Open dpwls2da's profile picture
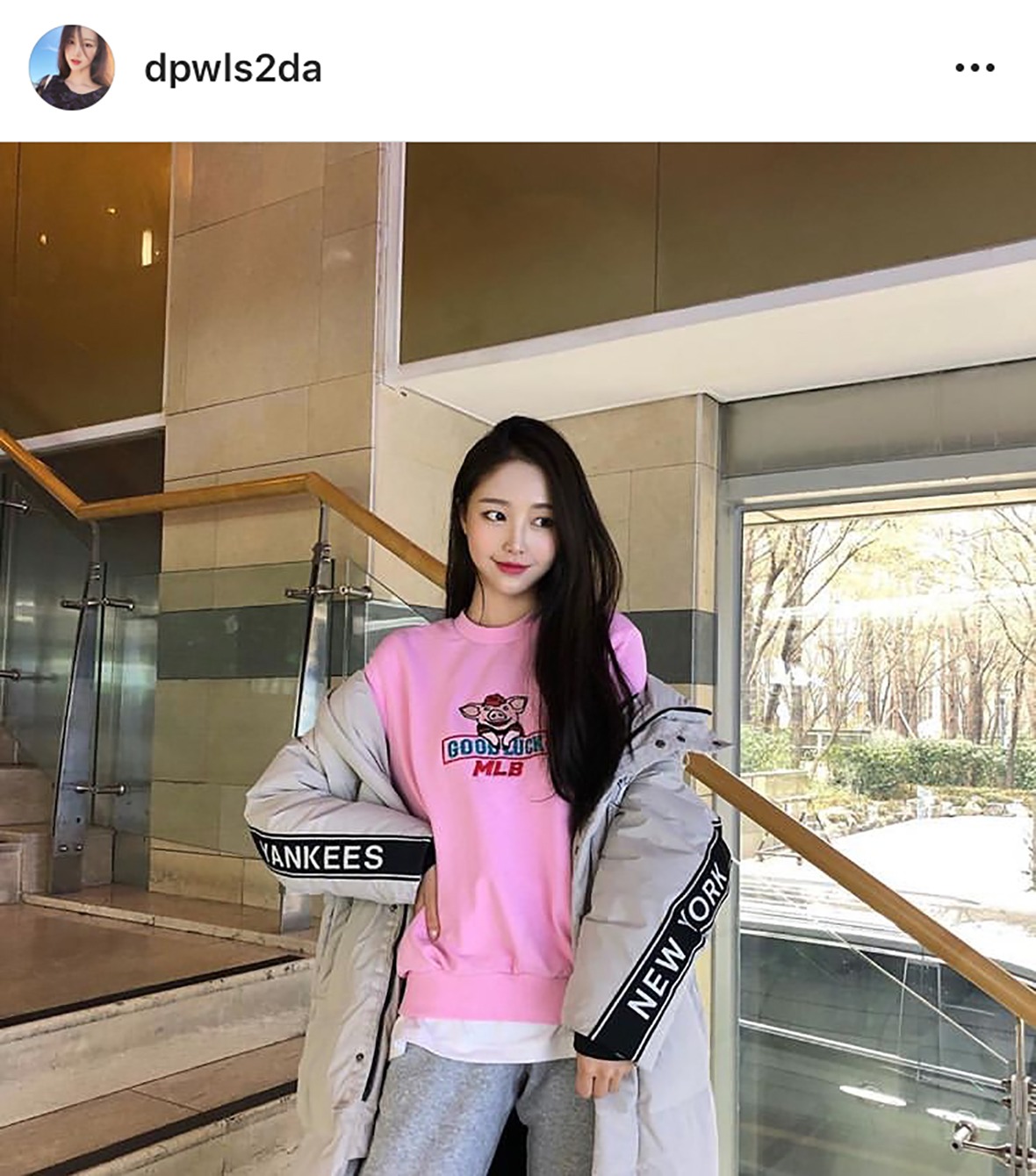 click(x=71, y=68)
